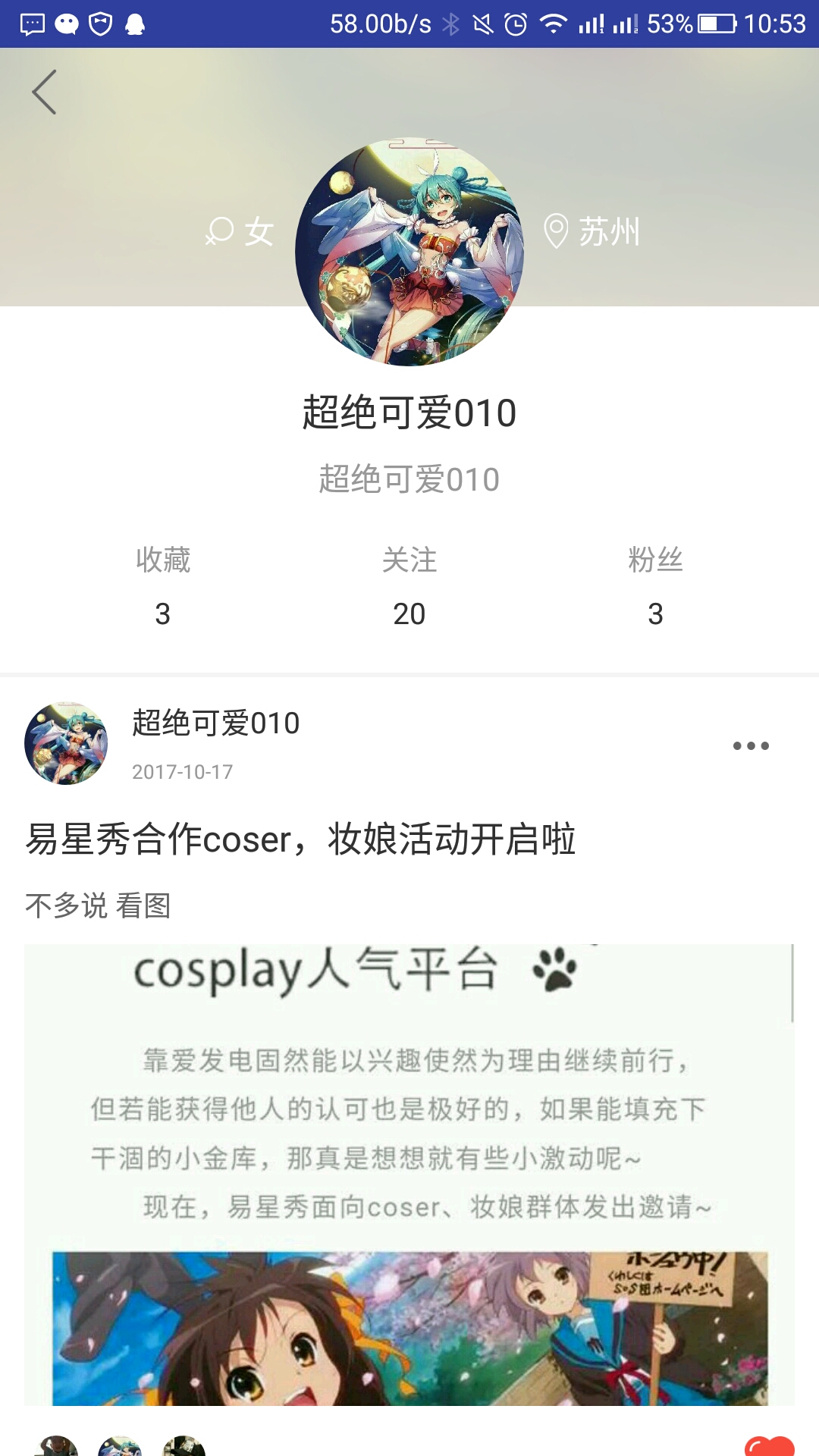
Task: Go back using the top-left arrow
Action: tap(44, 93)
